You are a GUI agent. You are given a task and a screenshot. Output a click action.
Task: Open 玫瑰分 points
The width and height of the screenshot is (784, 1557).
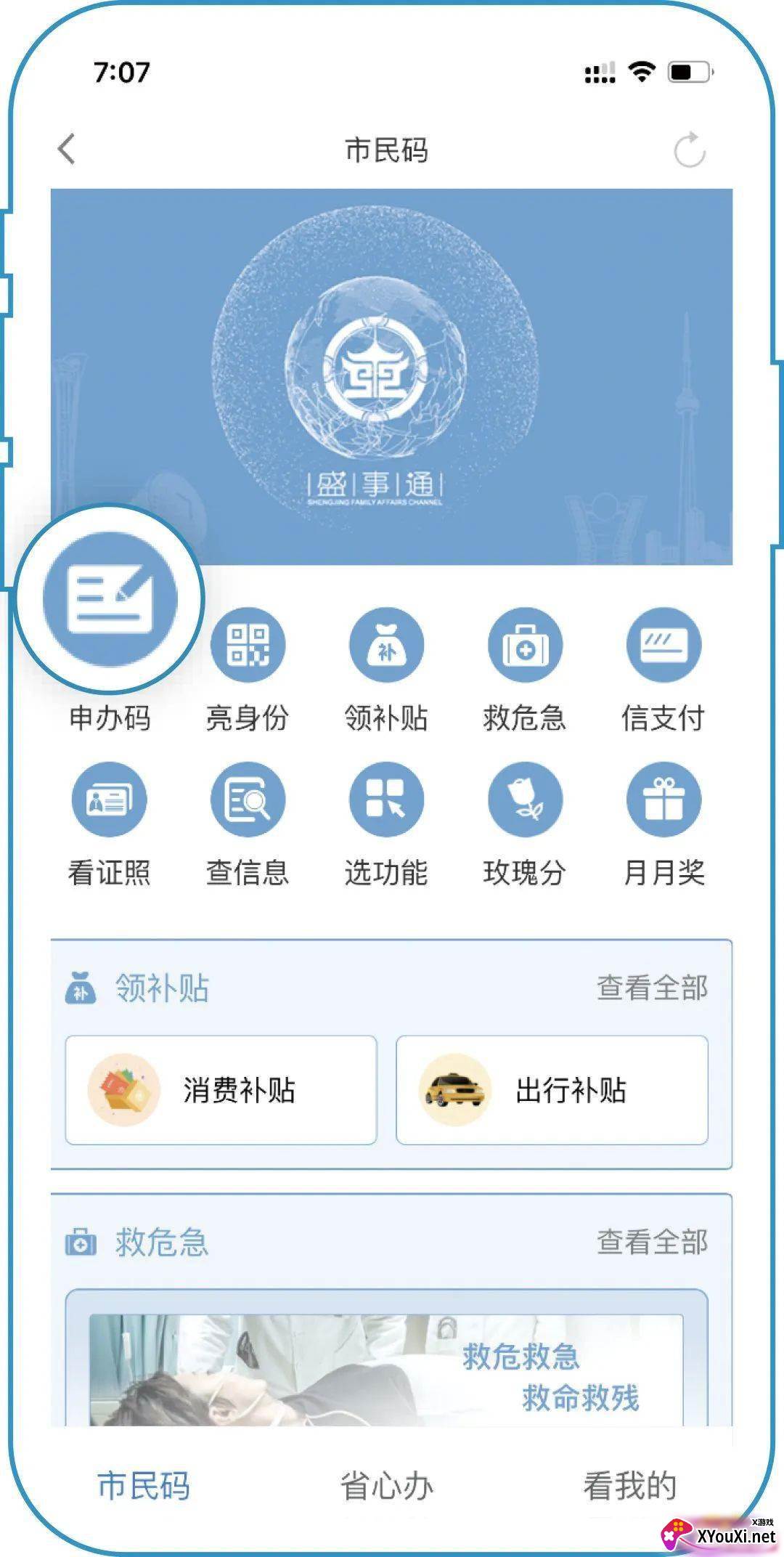525,800
